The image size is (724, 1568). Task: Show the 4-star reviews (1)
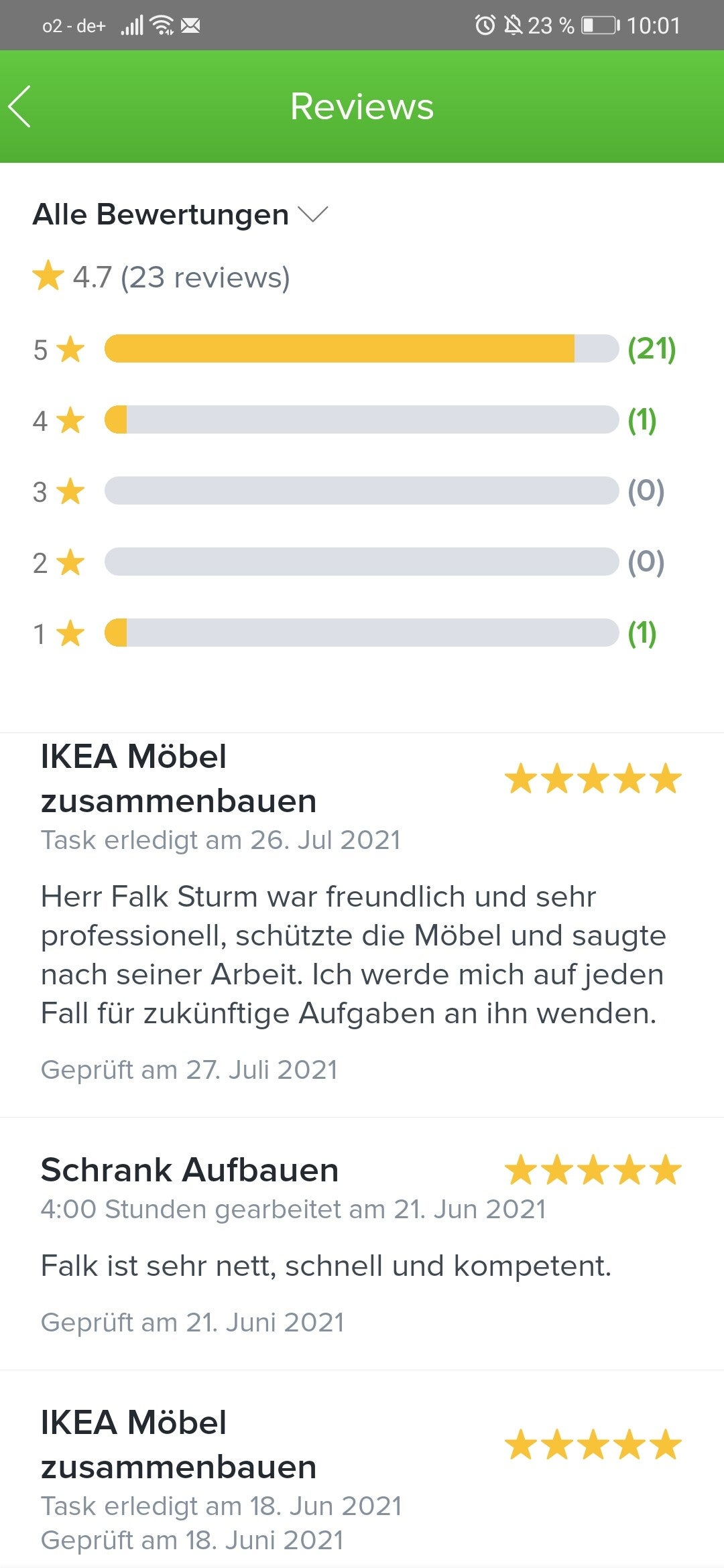361,420
